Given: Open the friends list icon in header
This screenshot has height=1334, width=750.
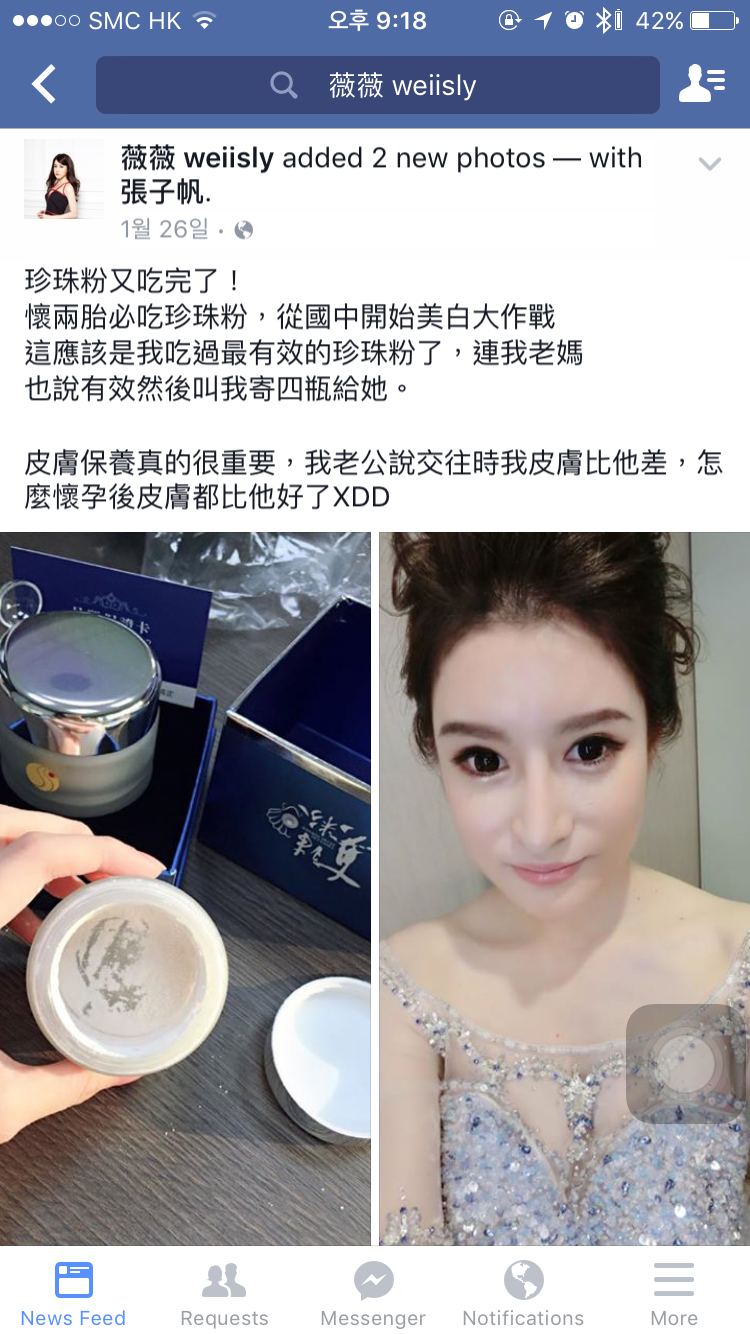Looking at the screenshot, I should pyautogui.click(x=701, y=85).
